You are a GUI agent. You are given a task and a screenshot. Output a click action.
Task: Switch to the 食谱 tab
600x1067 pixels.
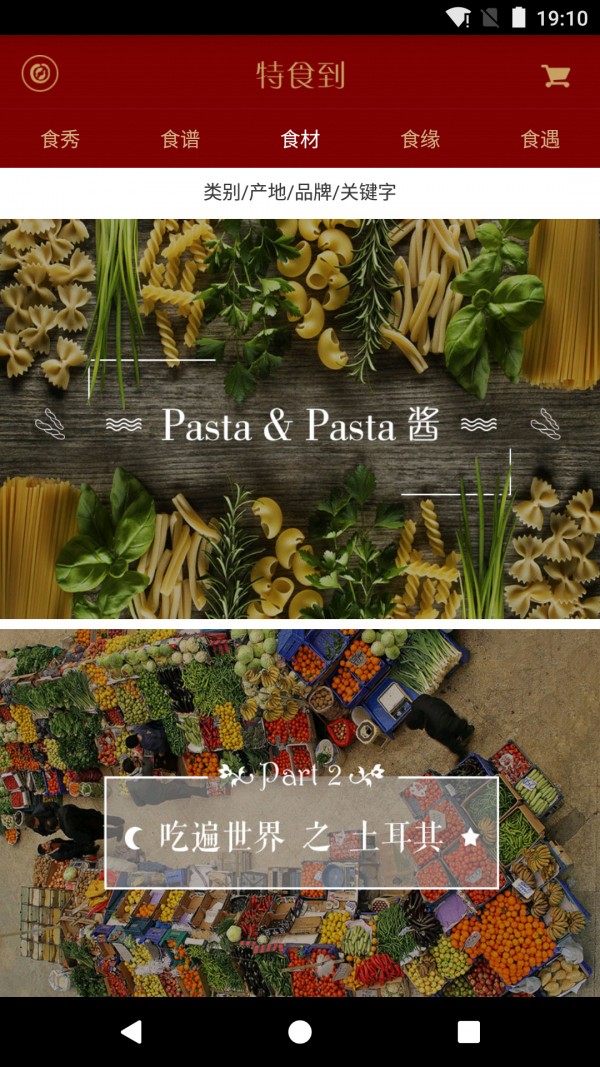click(x=180, y=140)
